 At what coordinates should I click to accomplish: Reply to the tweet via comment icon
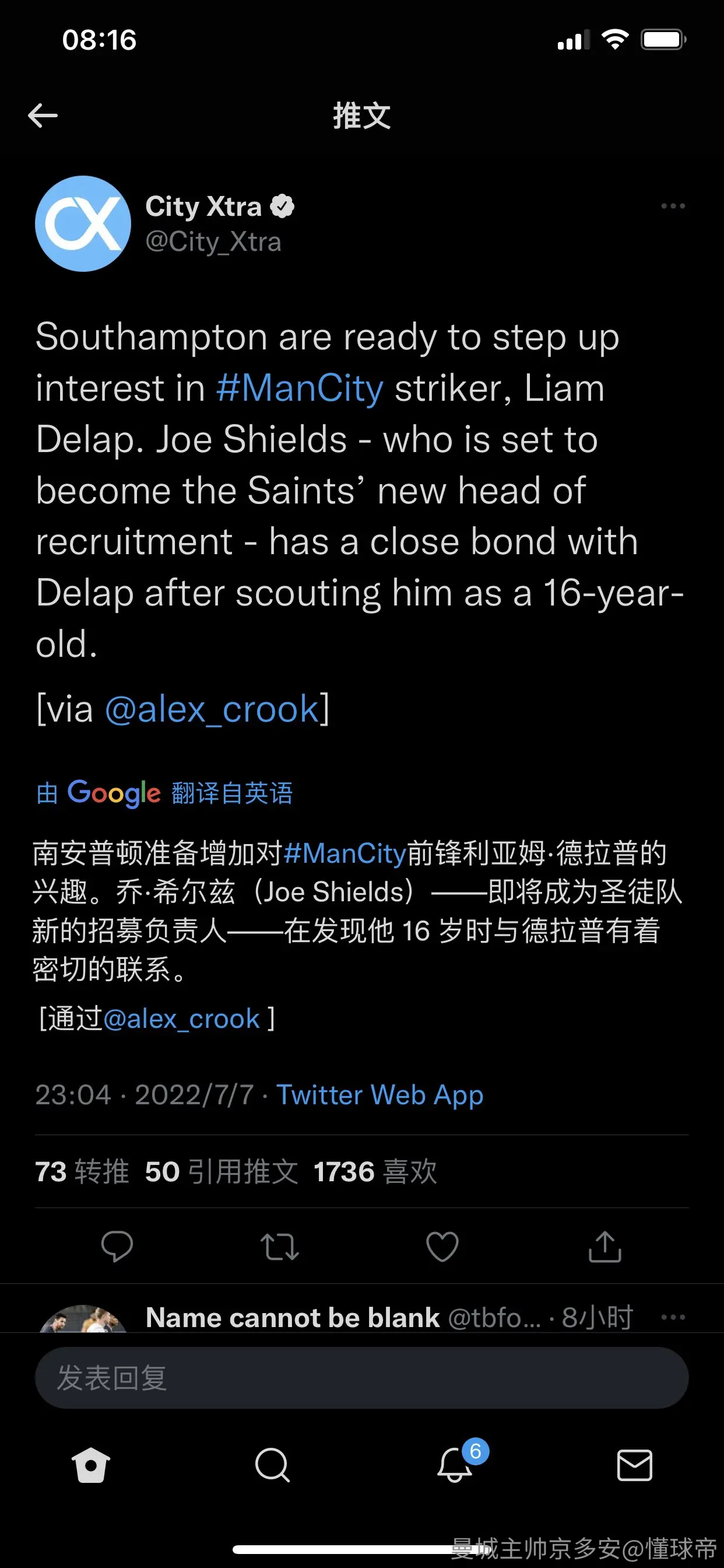117,1246
